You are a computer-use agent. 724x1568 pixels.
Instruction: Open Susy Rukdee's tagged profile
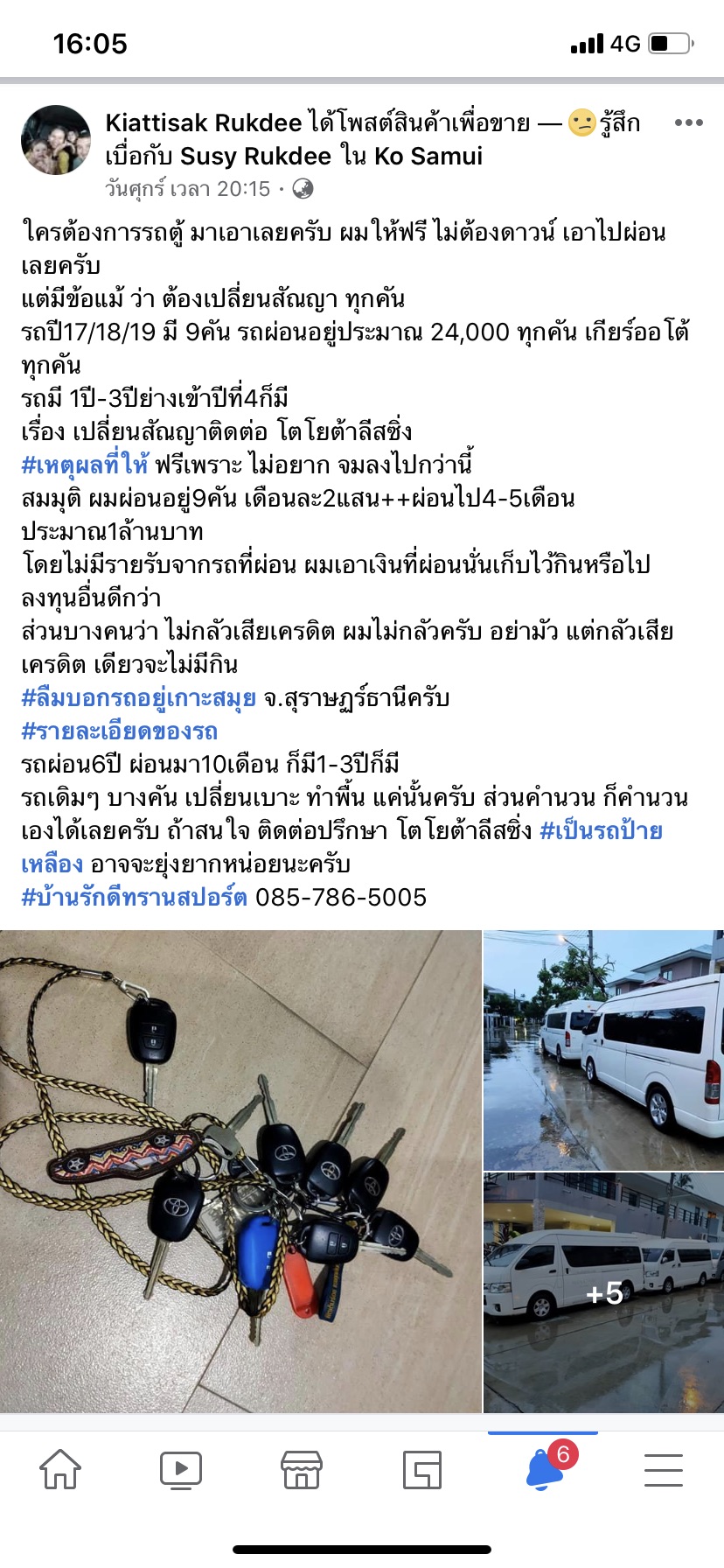point(255,157)
